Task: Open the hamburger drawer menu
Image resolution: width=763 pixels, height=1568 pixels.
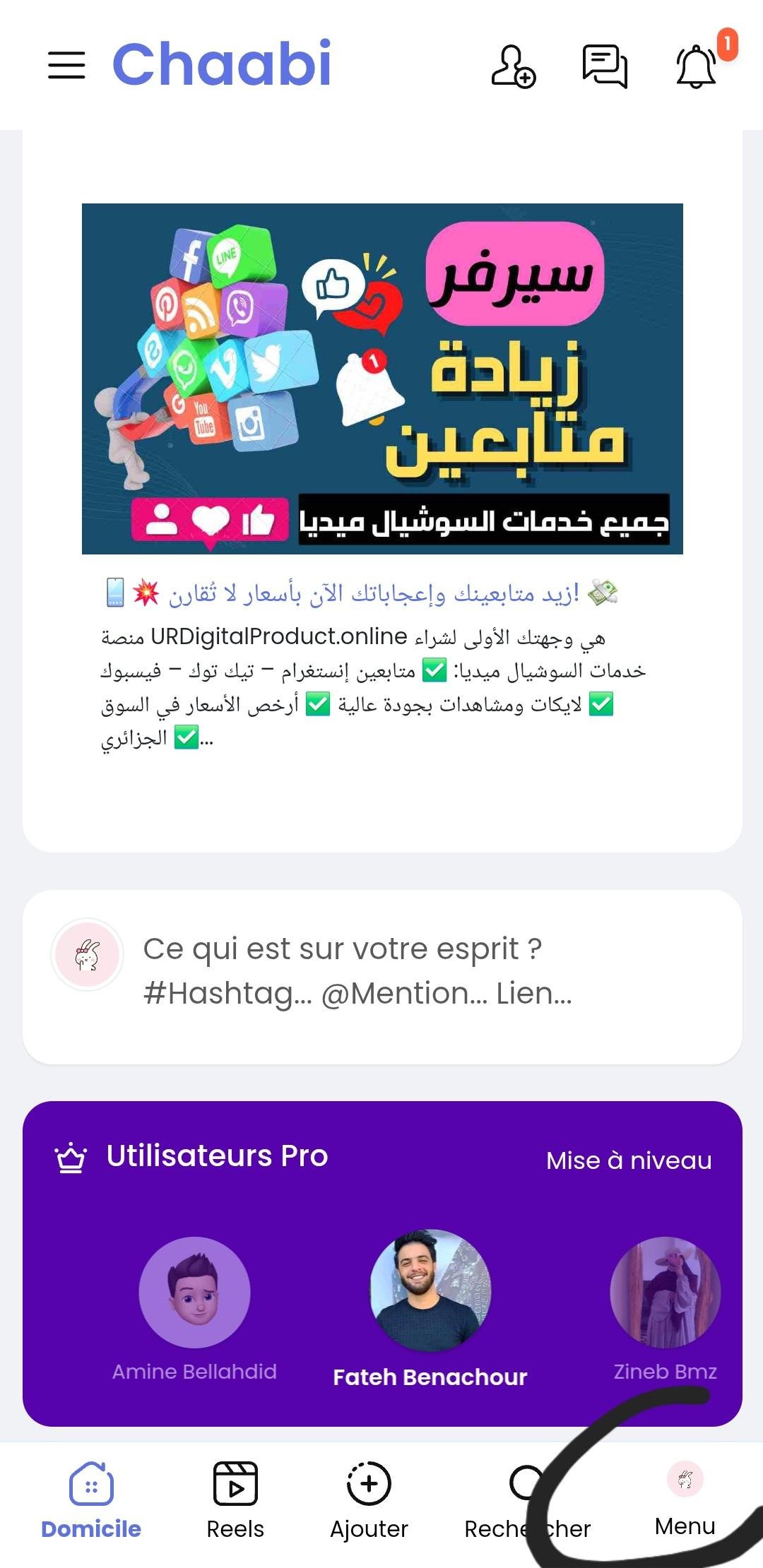Action: click(x=66, y=65)
